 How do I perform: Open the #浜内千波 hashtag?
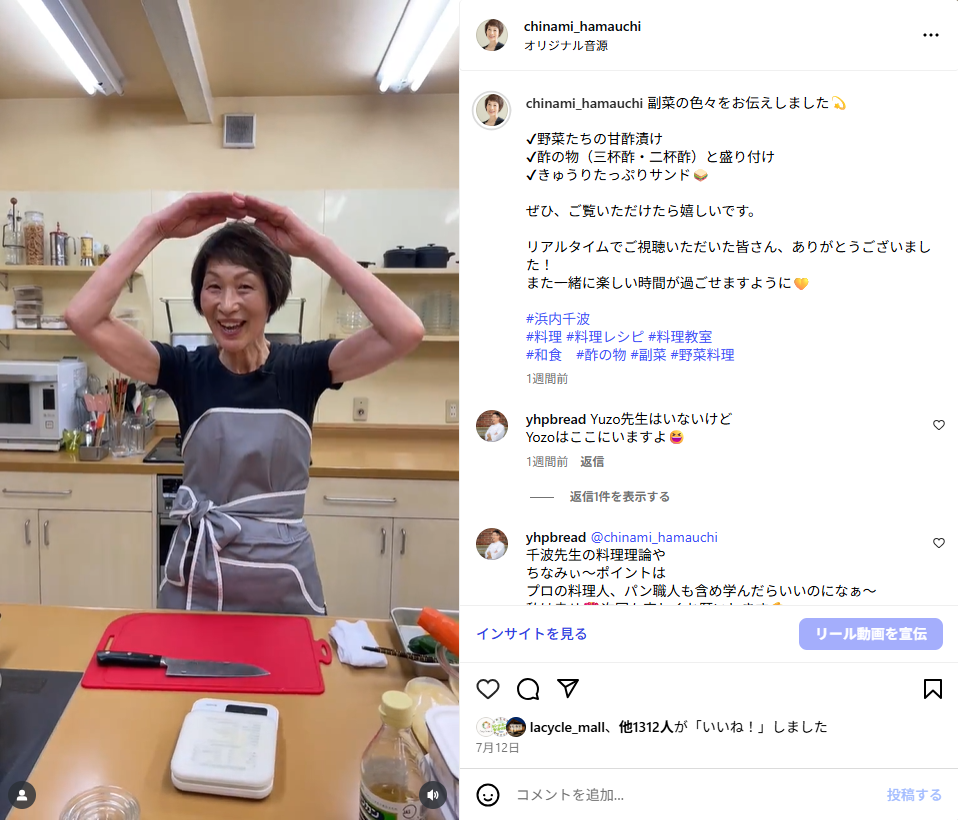click(558, 319)
